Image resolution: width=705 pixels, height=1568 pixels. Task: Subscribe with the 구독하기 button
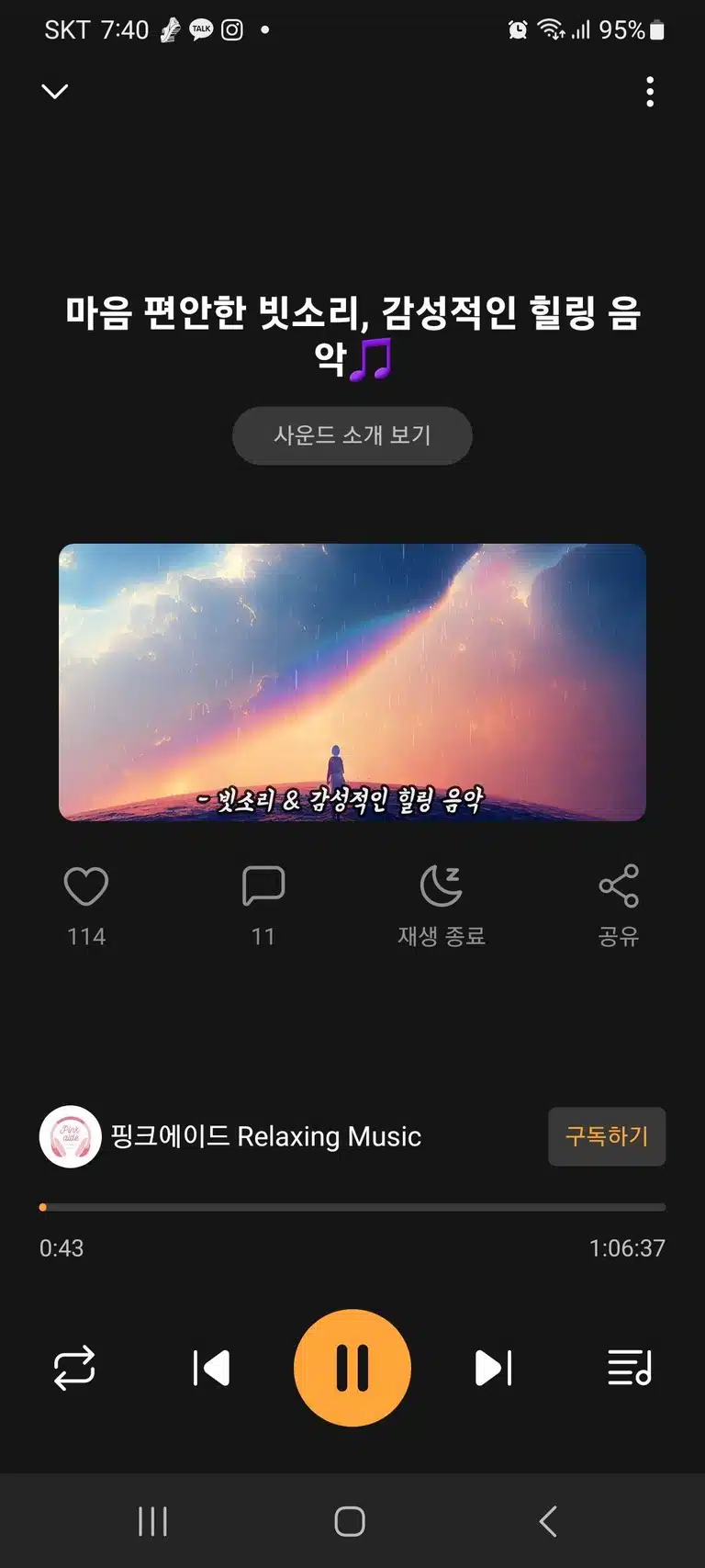[607, 1136]
